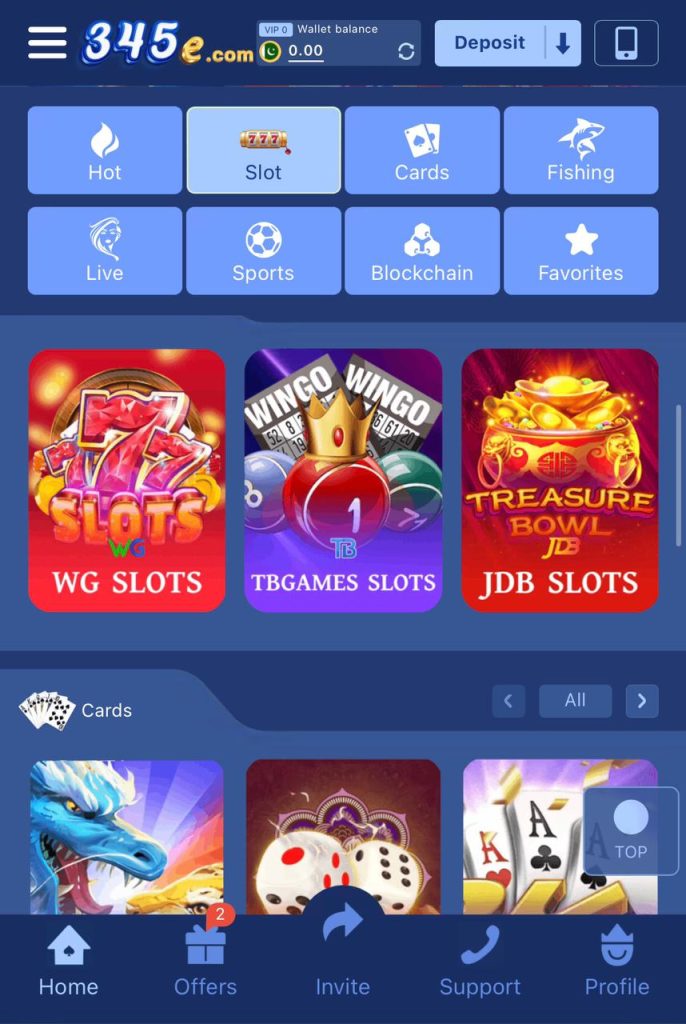Tap the Deposit button
686x1024 pixels.
coord(490,43)
